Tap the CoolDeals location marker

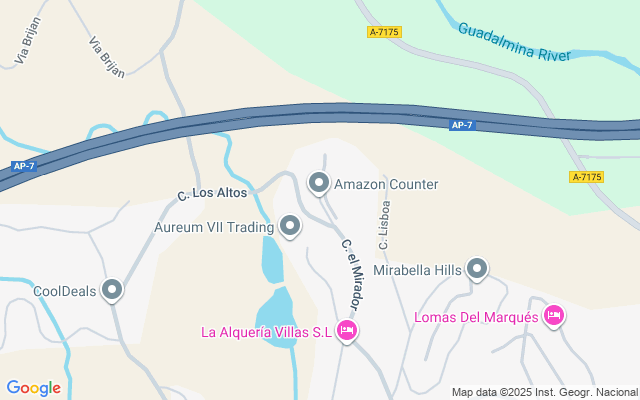tap(112, 290)
